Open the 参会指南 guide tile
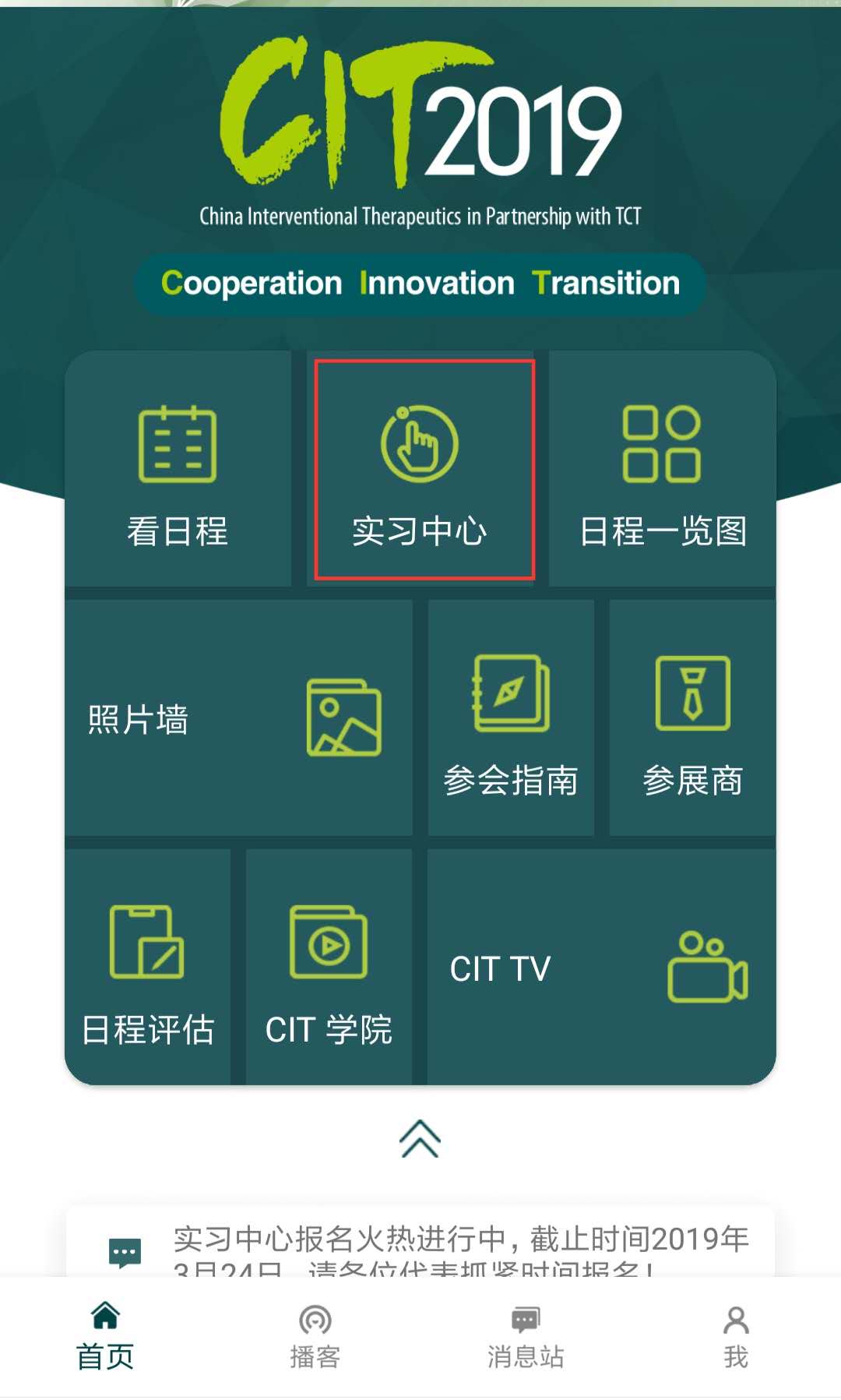Image resolution: width=841 pixels, height=1400 pixels. coord(511,718)
